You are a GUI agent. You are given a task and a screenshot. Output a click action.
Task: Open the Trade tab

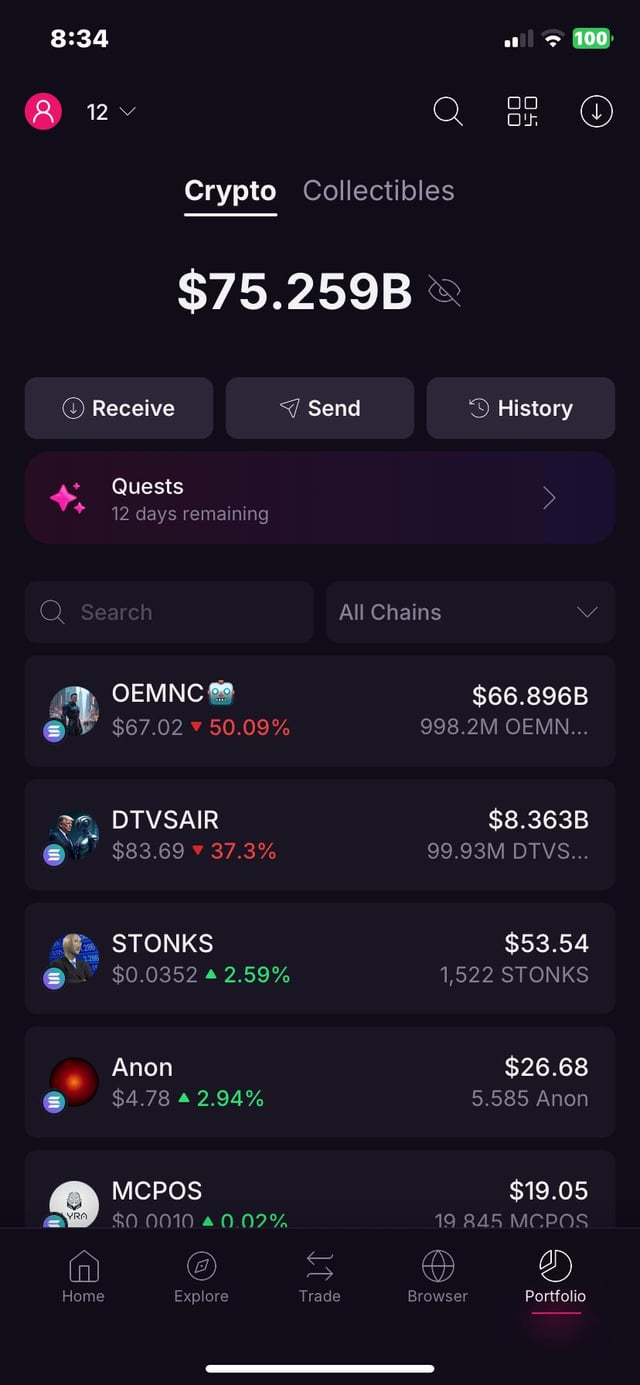[319, 1277]
